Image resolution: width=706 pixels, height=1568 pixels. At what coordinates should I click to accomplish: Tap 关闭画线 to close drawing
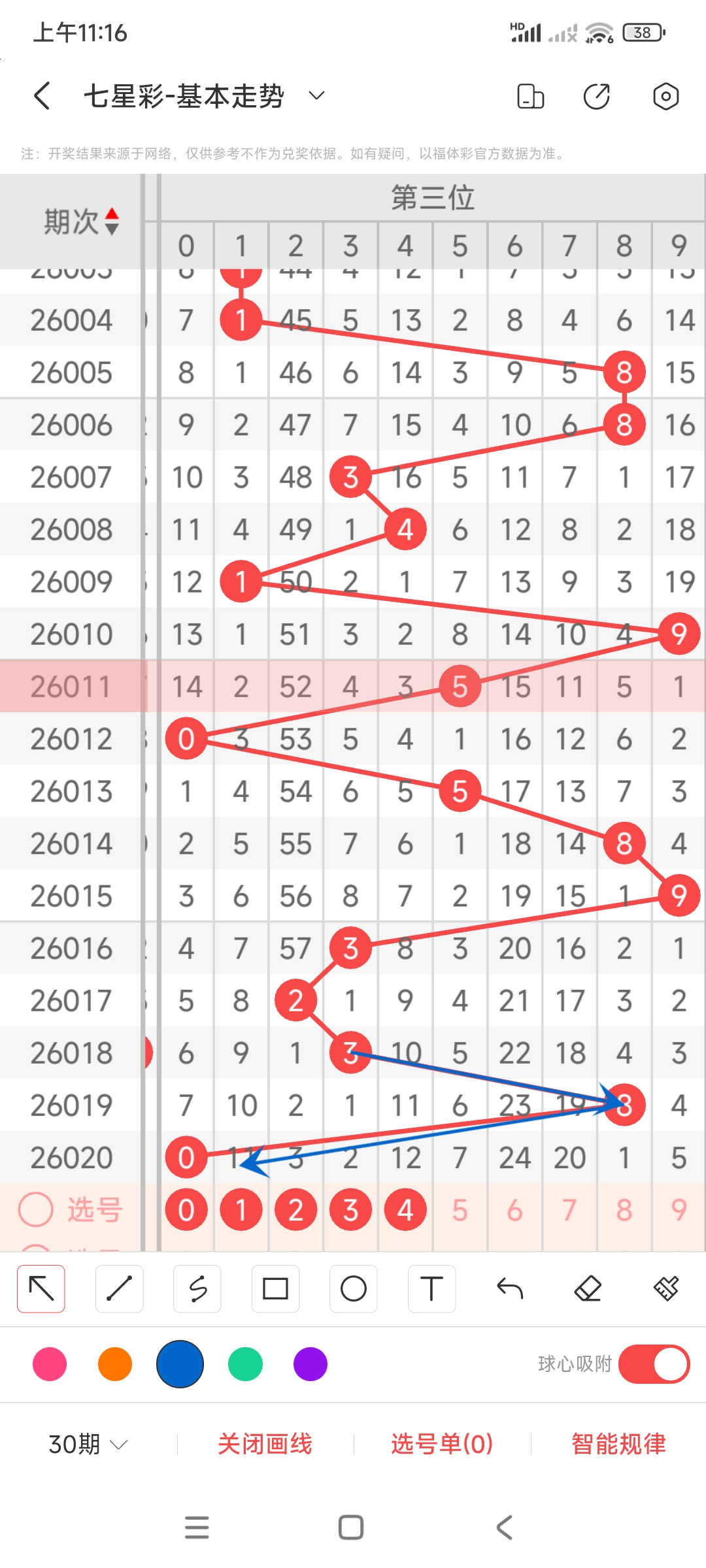pyautogui.click(x=265, y=1444)
